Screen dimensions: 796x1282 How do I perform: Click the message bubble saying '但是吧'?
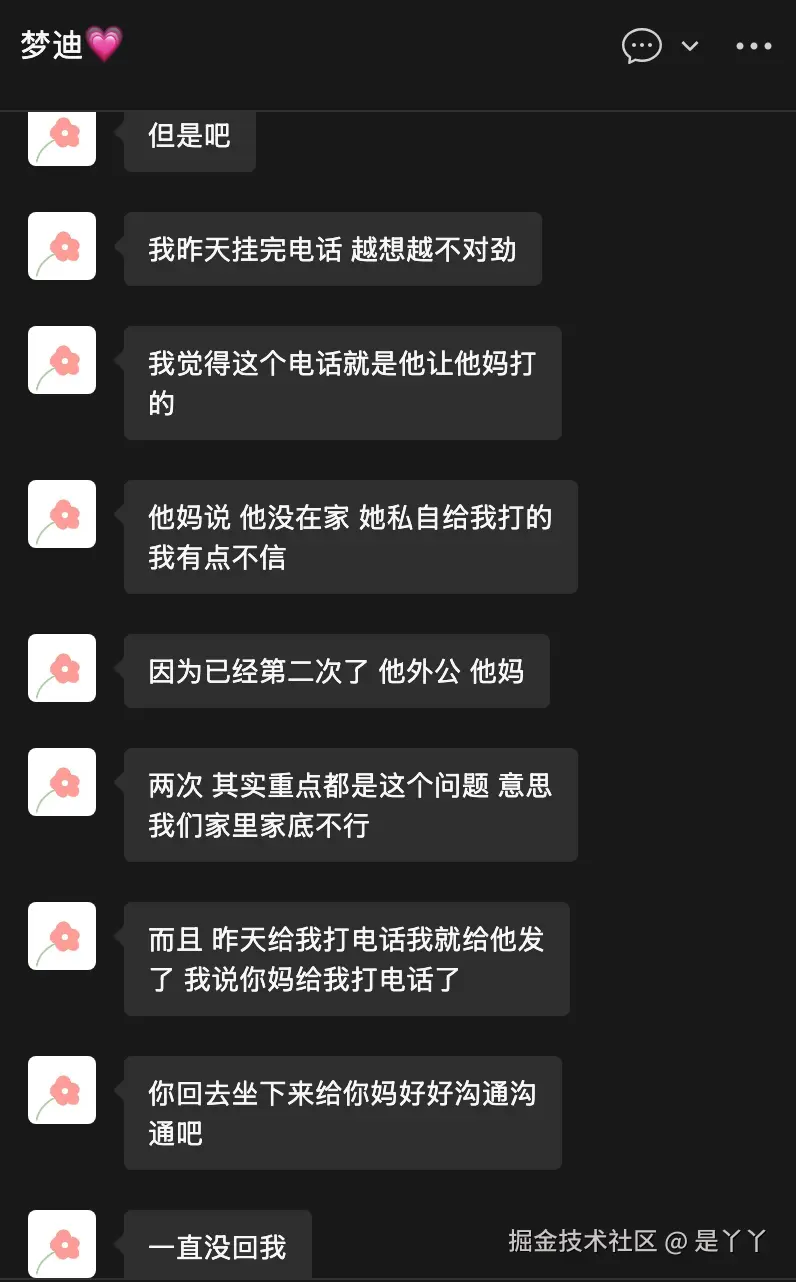(x=190, y=140)
